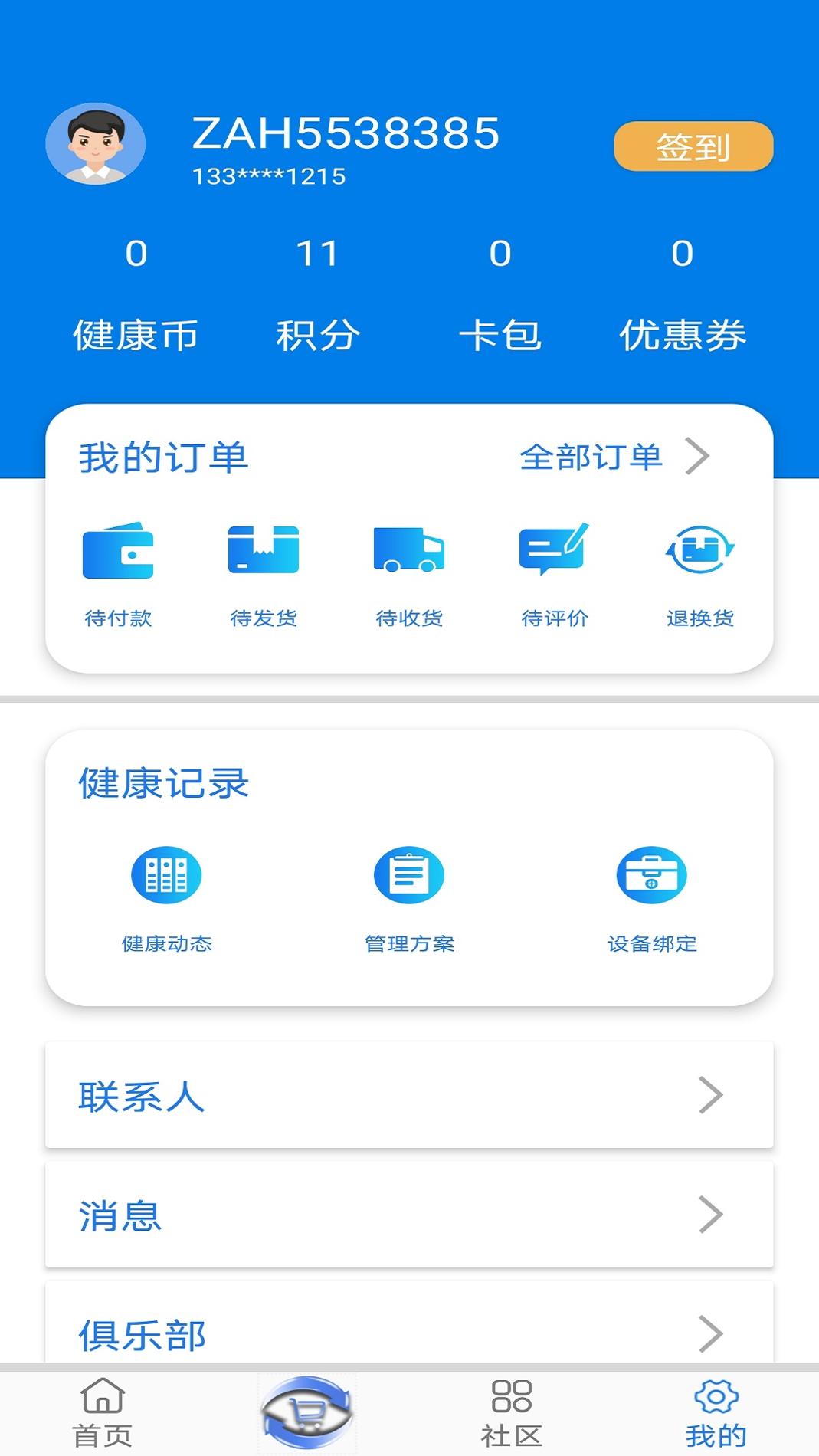Open the 待发货 awaiting shipment icon

pos(264,550)
